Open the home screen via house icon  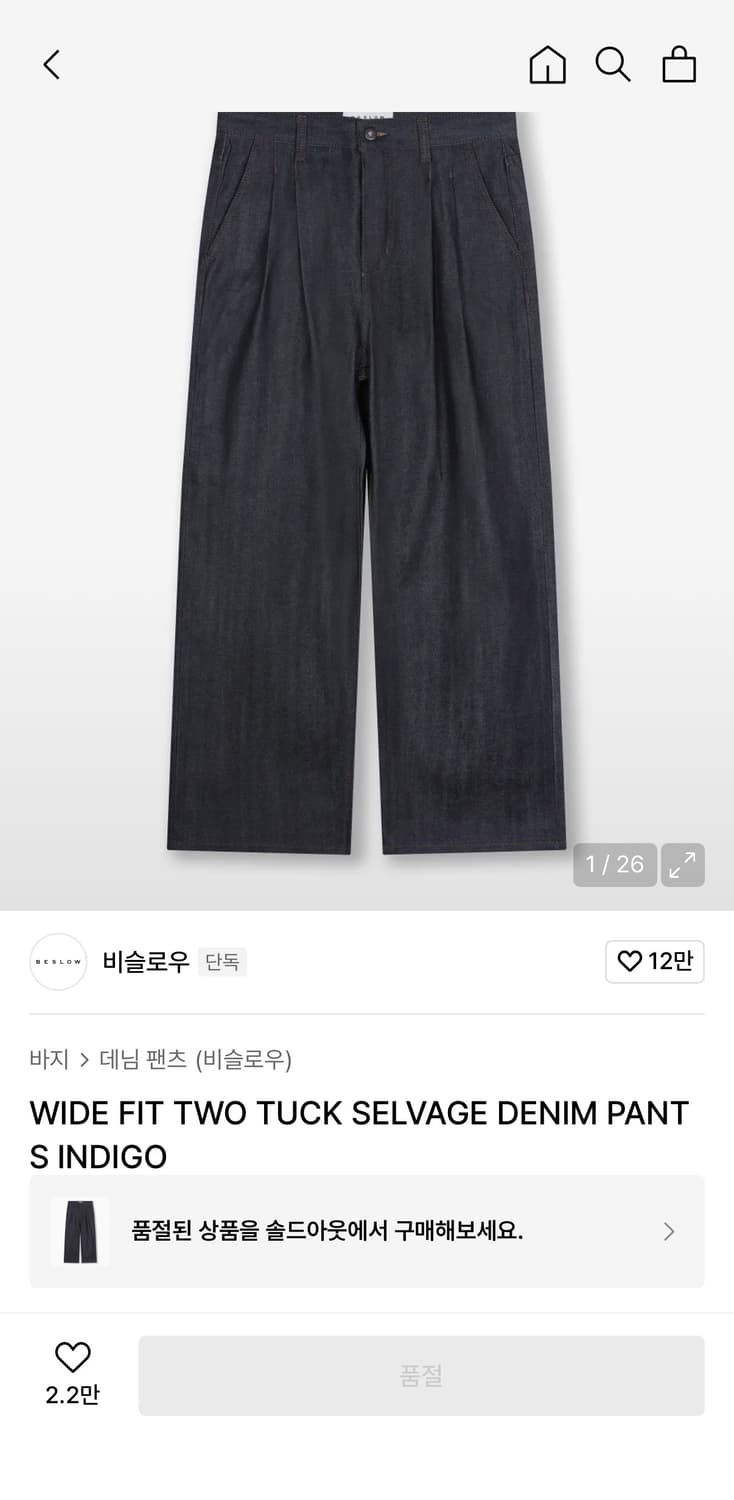pos(547,64)
